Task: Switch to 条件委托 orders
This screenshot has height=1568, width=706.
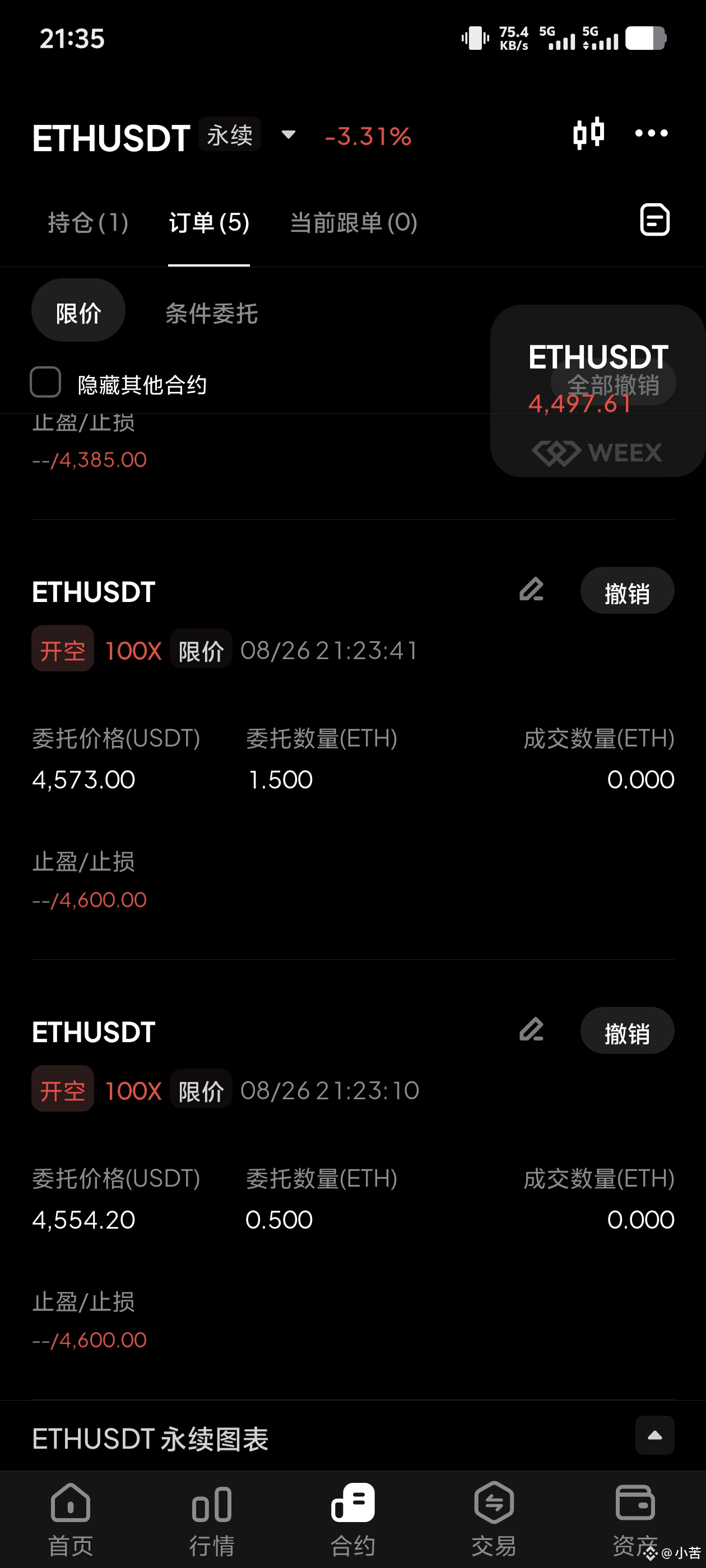Action: [212, 314]
